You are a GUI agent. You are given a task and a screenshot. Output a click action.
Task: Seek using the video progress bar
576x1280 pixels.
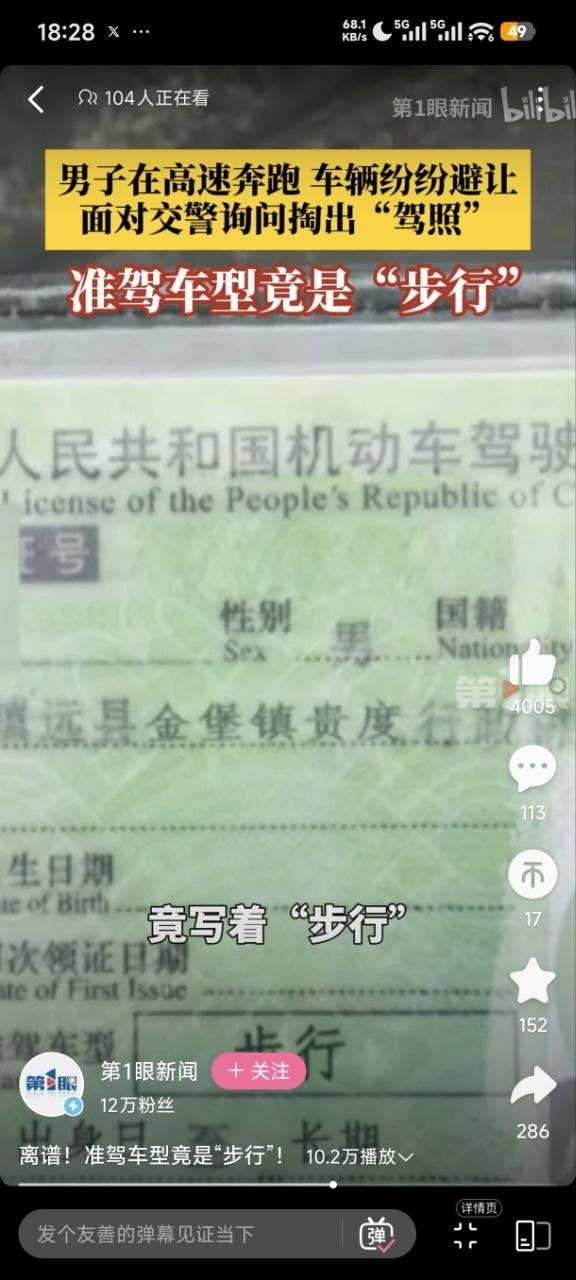[288, 1185]
